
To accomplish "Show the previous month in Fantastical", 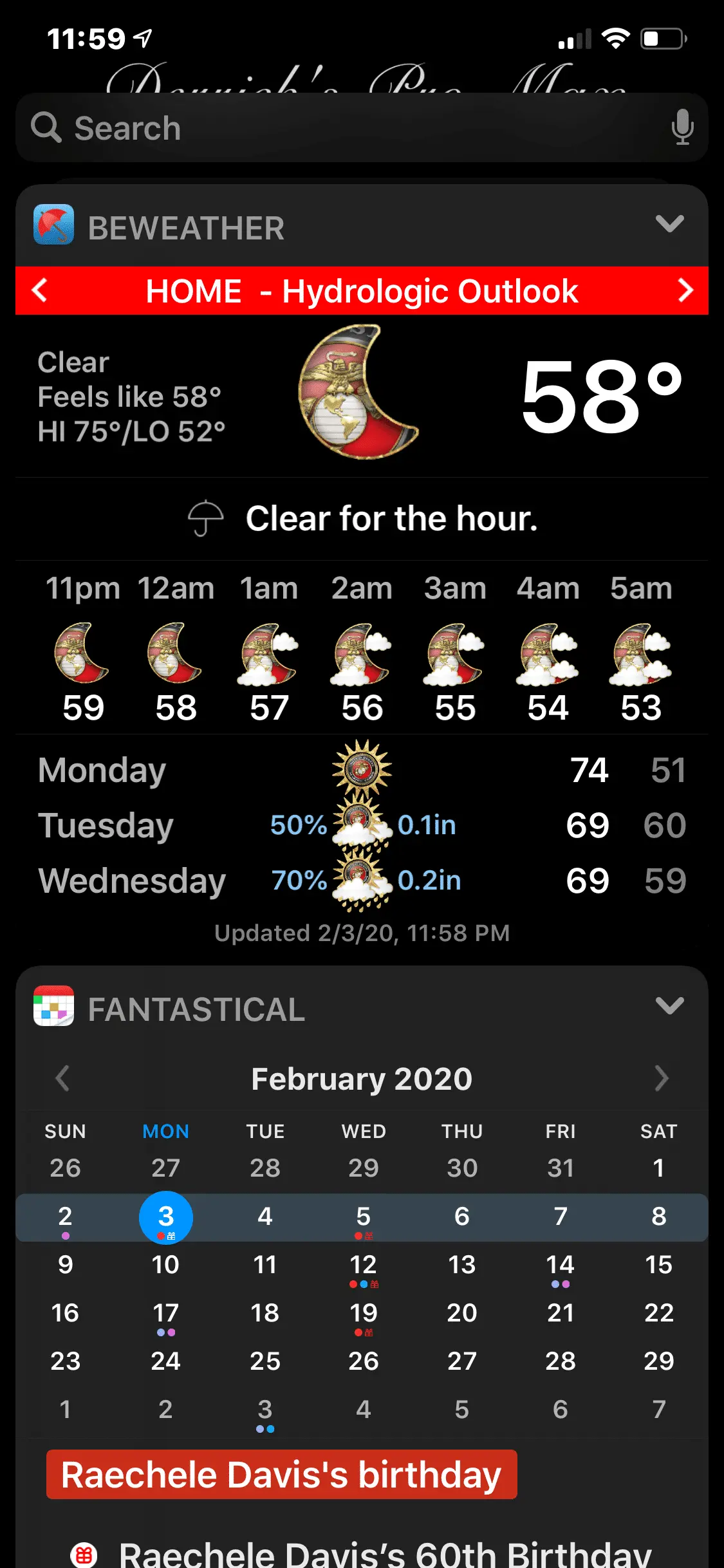I will click(62, 1079).
